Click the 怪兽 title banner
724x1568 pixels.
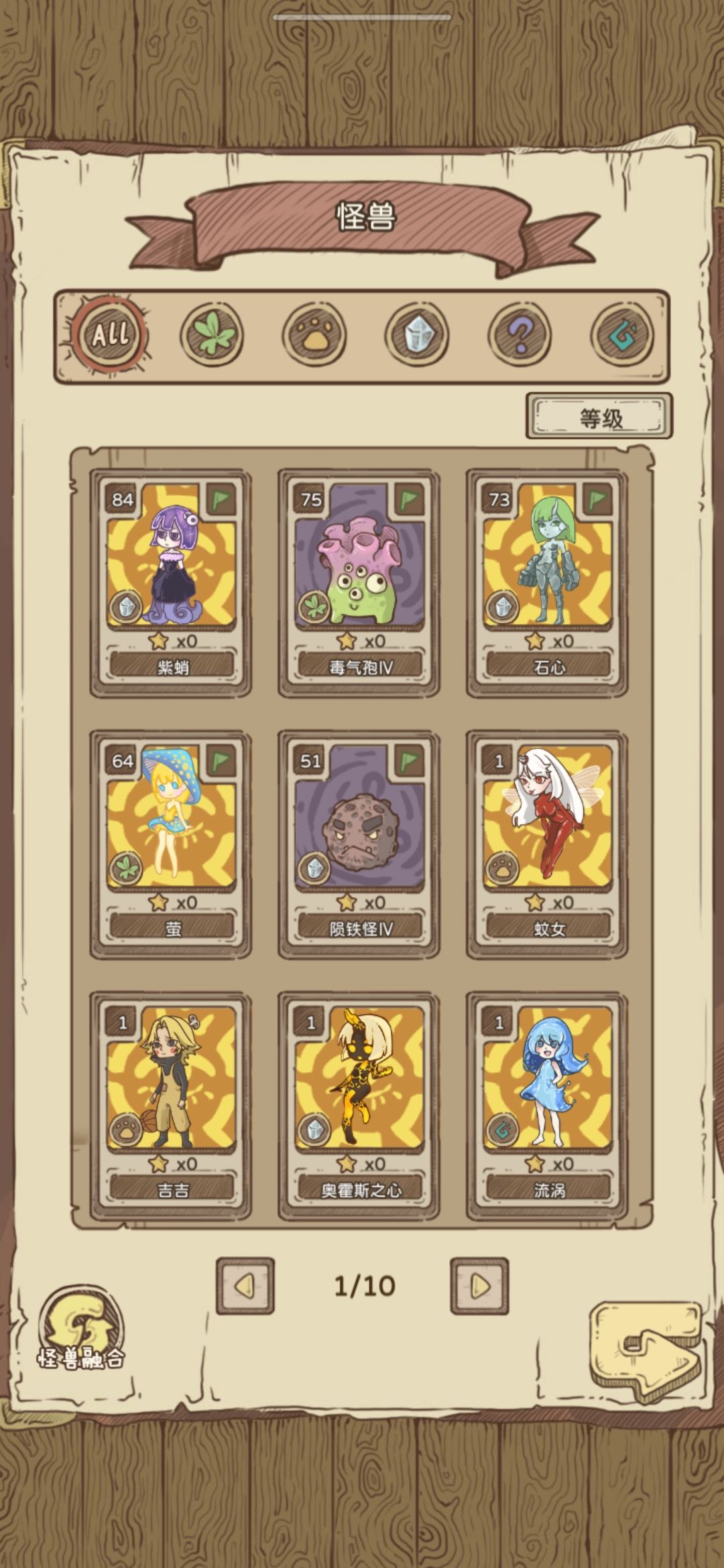tap(361, 218)
